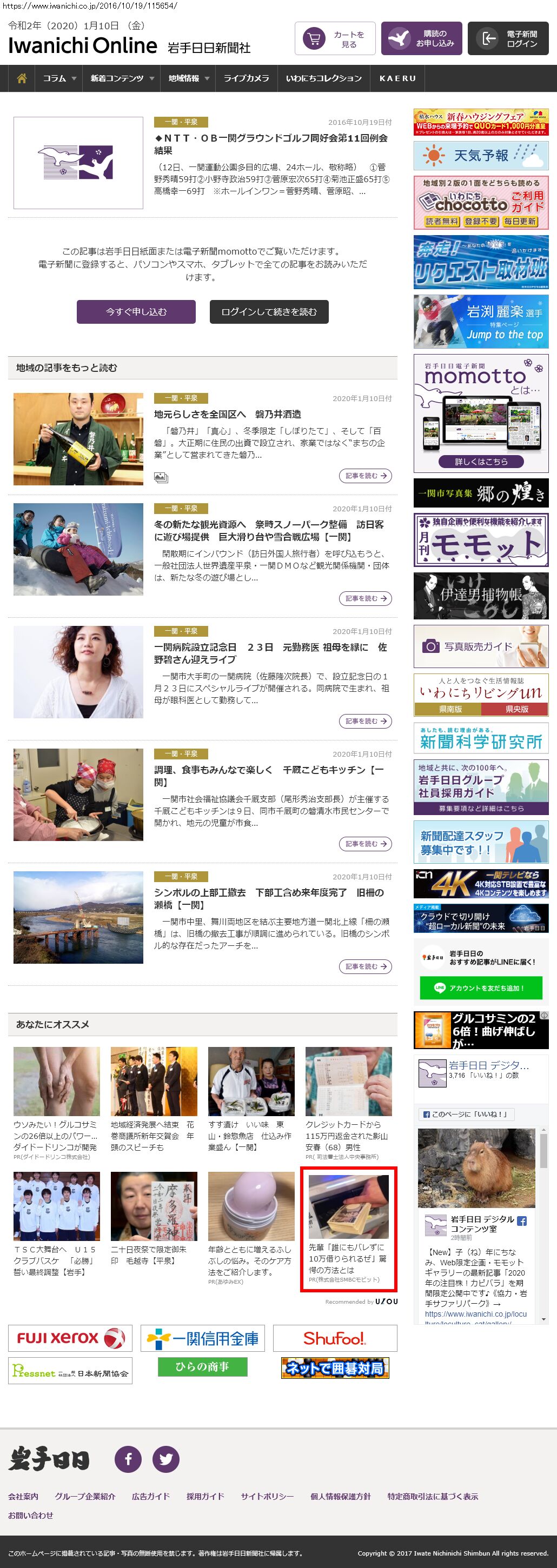Open the cart view button
557x1568 pixels.
pyautogui.click(x=335, y=39)
